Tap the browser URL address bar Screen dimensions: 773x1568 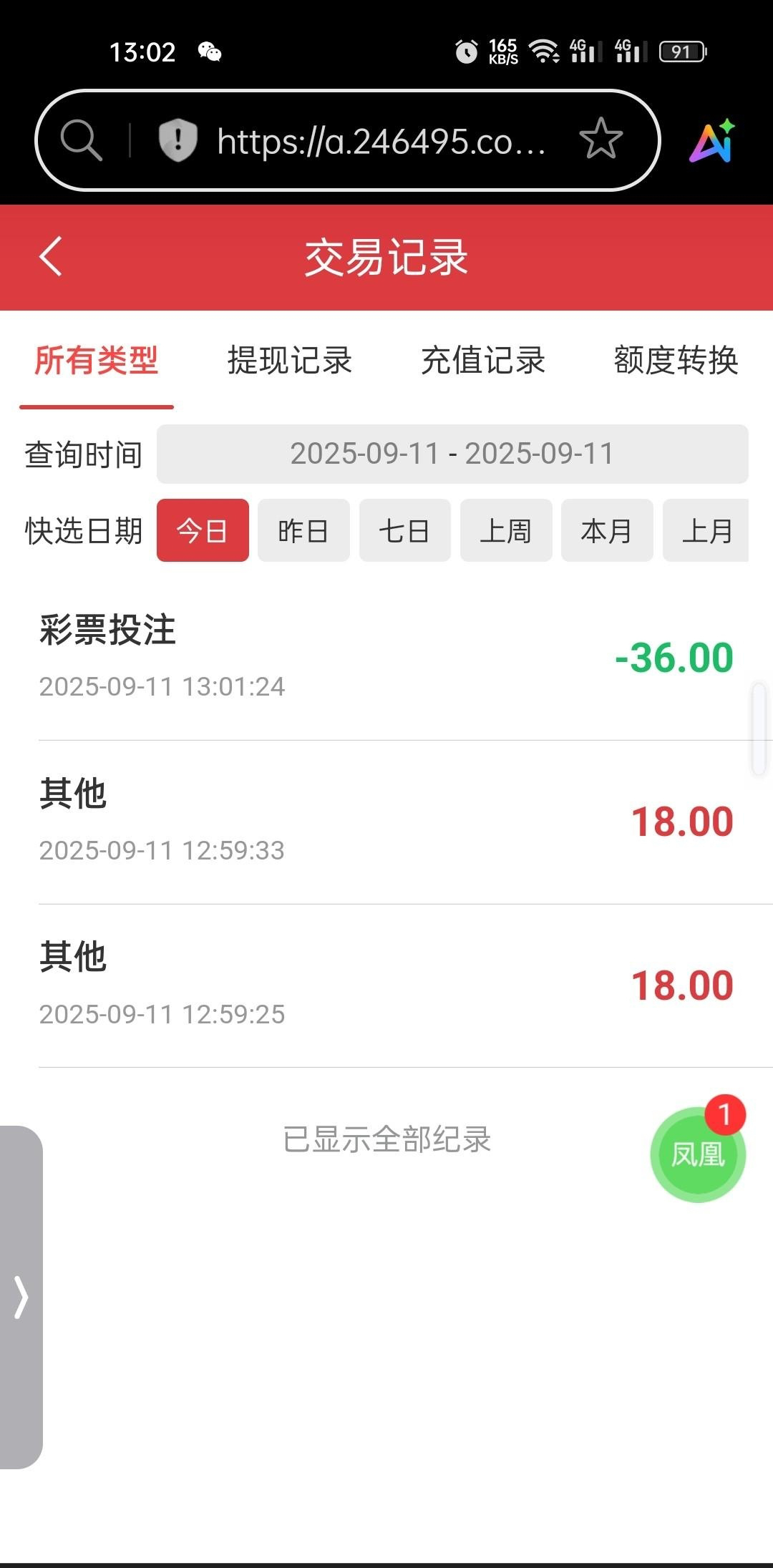point(381,141)
